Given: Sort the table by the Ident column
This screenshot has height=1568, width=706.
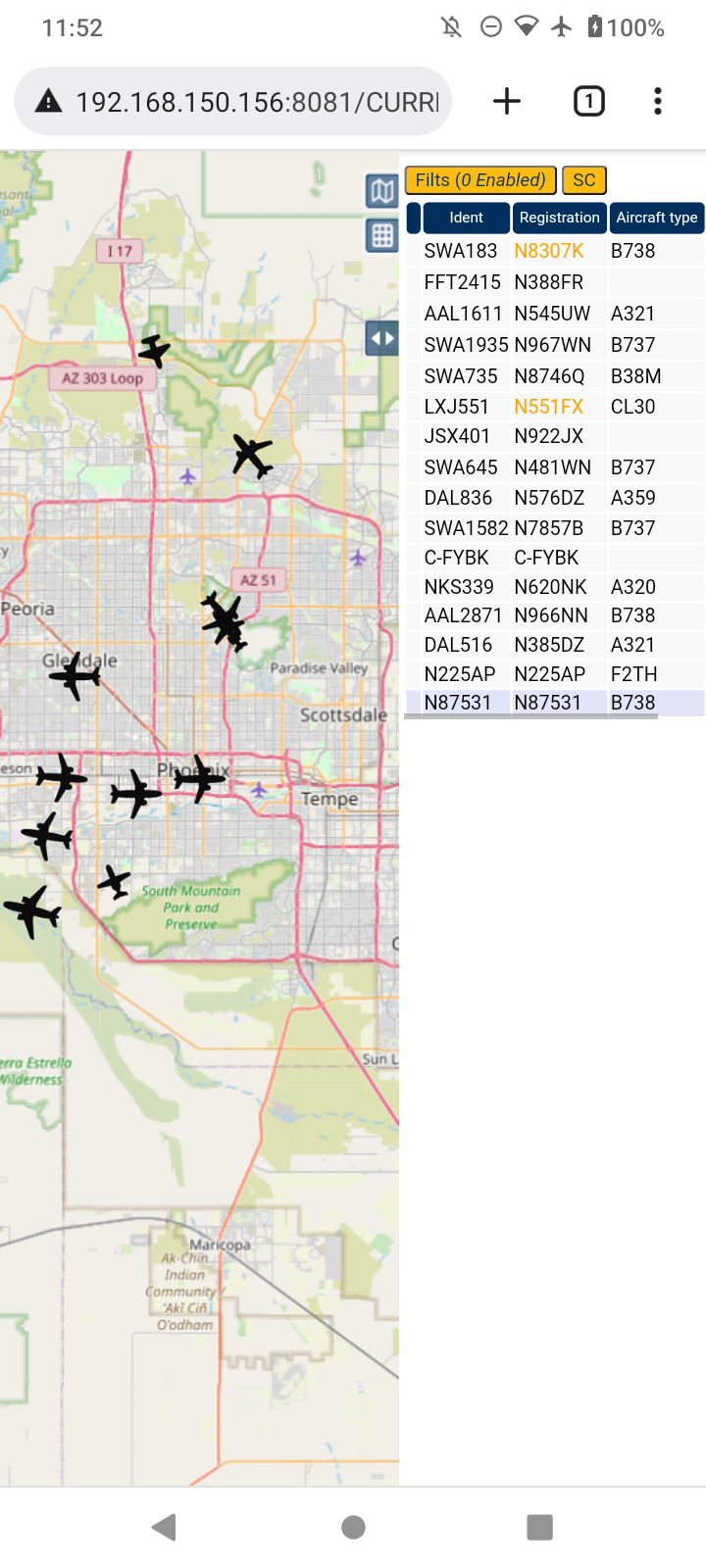Looking at the screenshot, I should tap(466, 218).
